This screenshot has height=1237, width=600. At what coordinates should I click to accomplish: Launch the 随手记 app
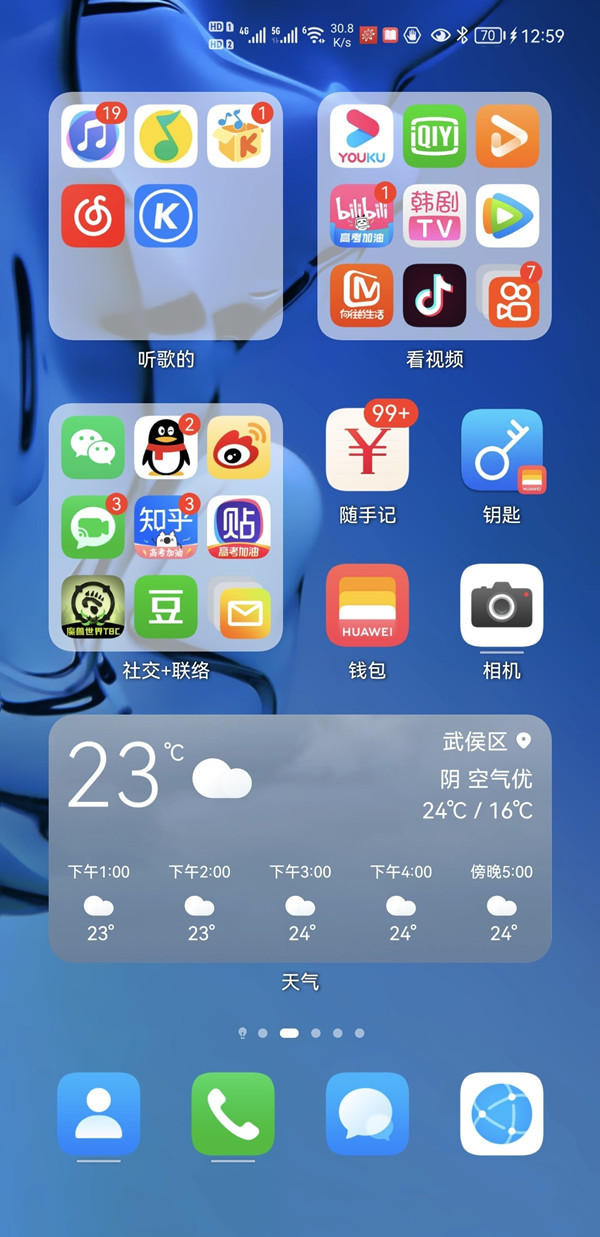tap(367, 450)
